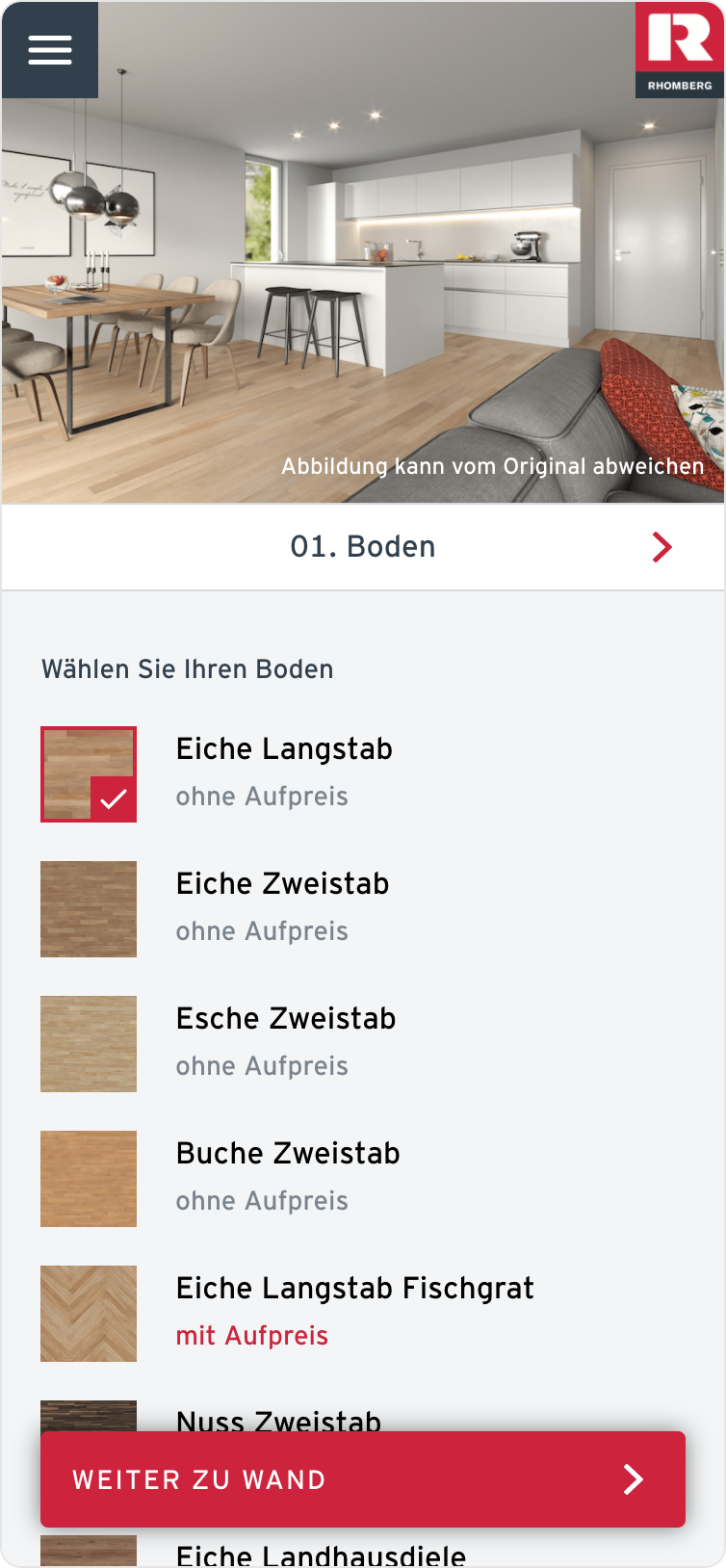Screen dimensions: 726x1568
Task: Select the Eiche Langstab Fischgrat option
Action: 354,1288
